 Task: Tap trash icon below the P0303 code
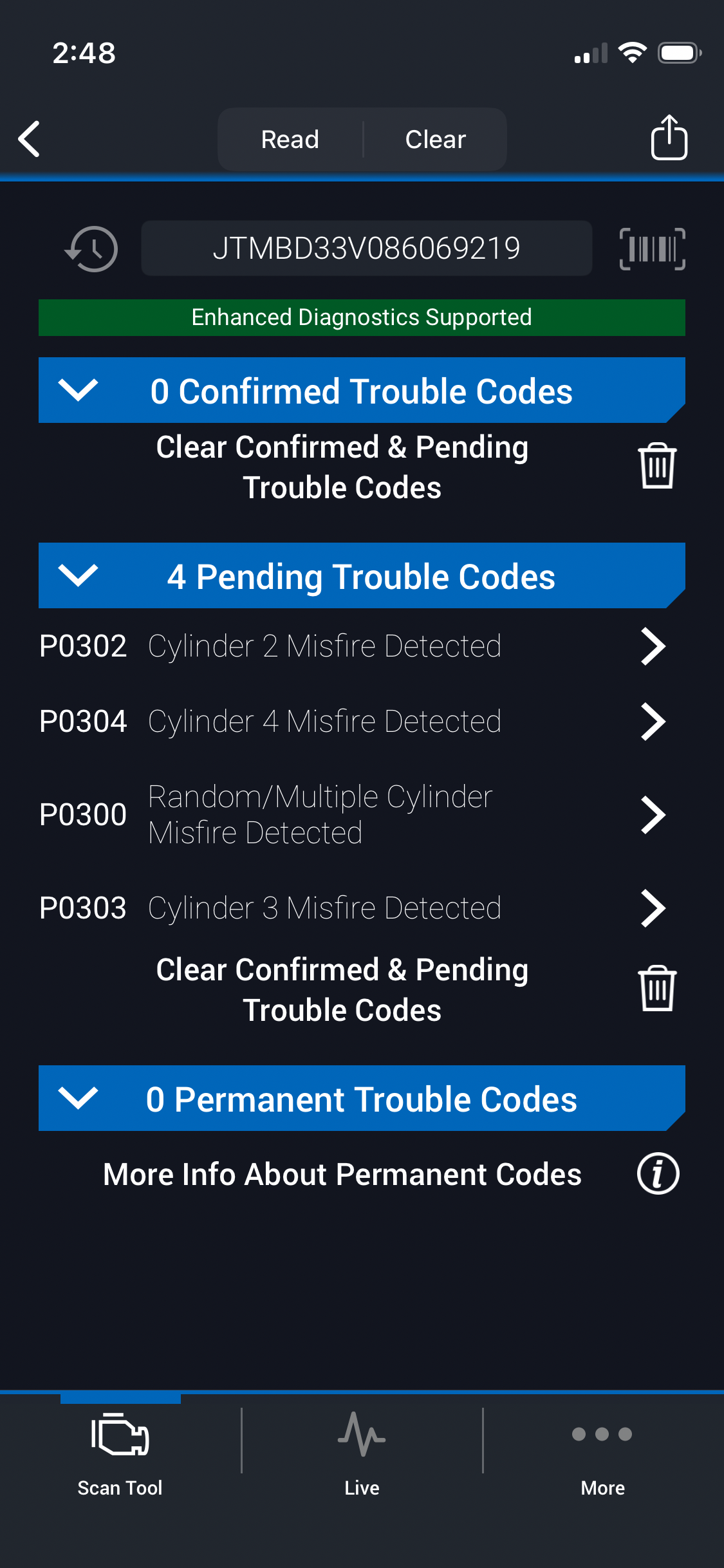coord(657,989)
